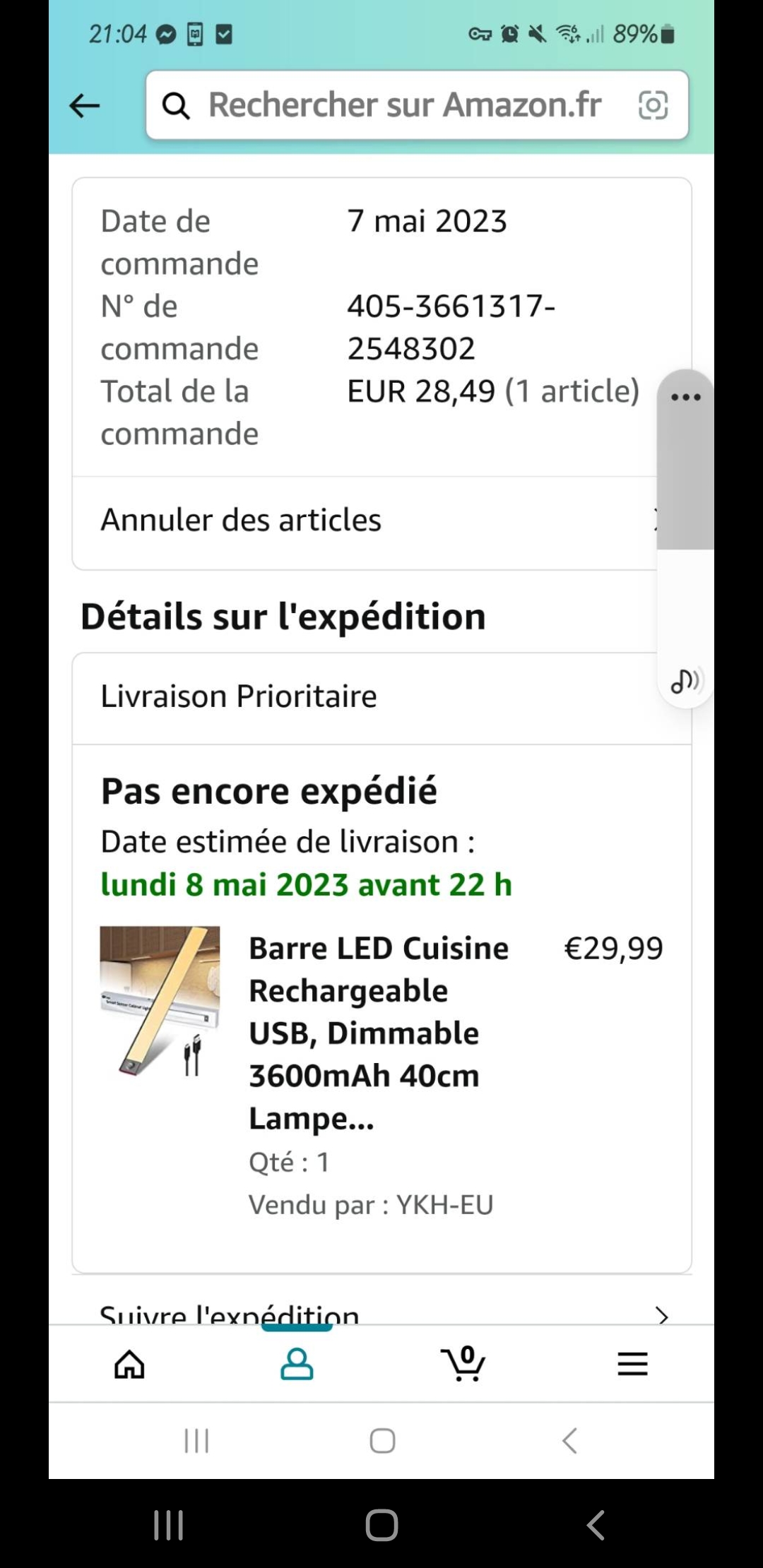Tap the three-dot floating side panel button
This screenshot has width=763, height=1568.
click(685, 397)
